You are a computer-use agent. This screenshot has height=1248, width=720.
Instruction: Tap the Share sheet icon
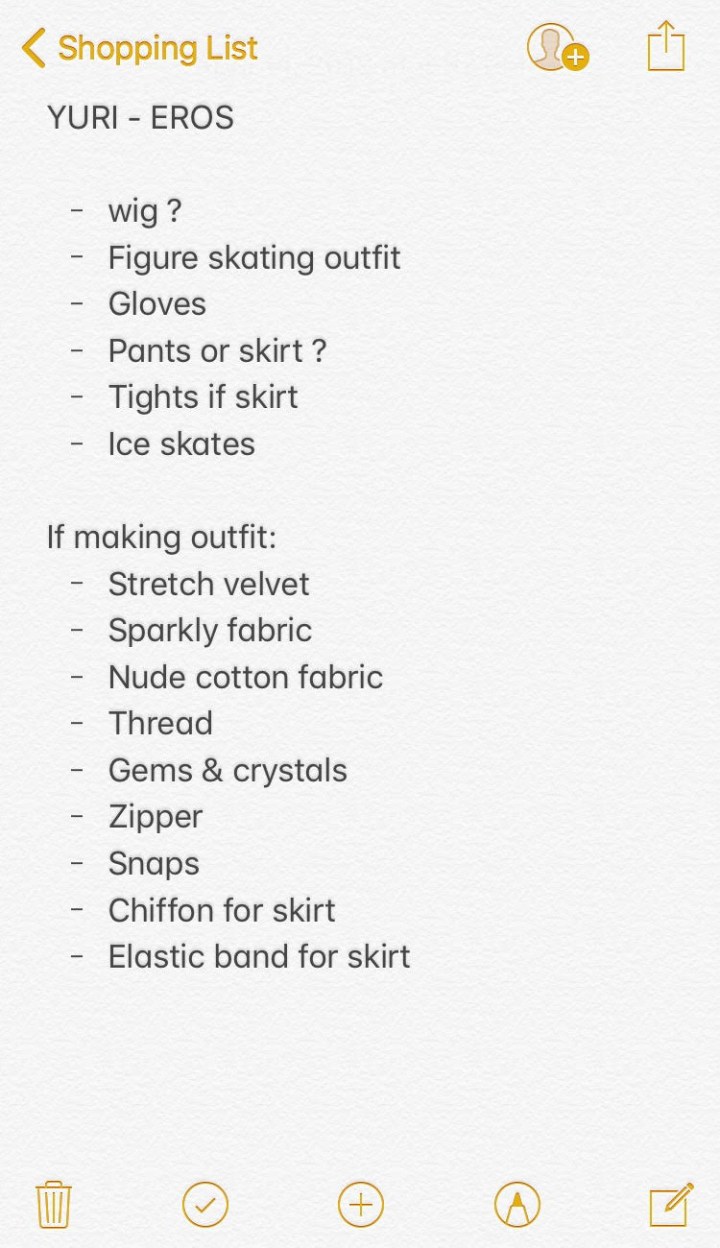(666, 46)
